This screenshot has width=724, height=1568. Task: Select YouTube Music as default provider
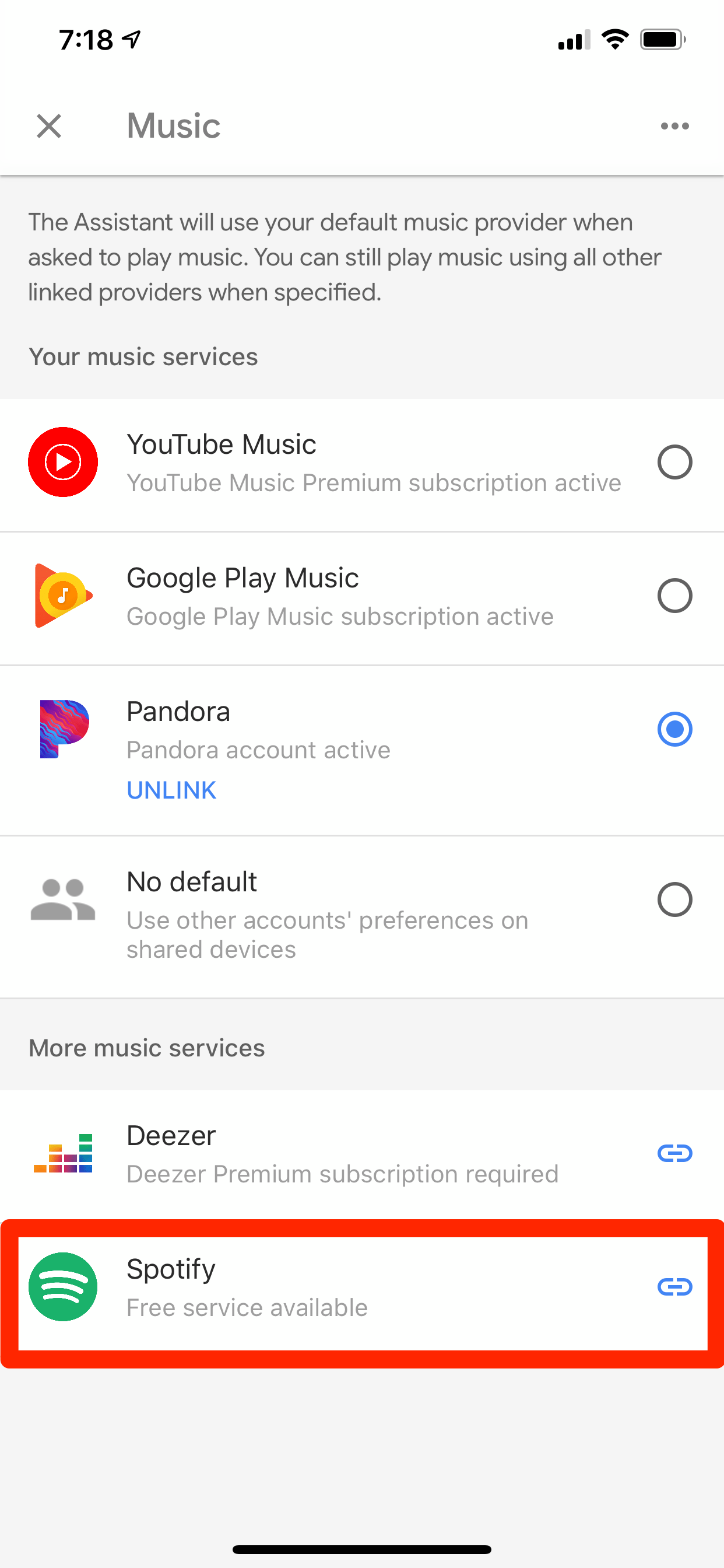coord(674,462)
